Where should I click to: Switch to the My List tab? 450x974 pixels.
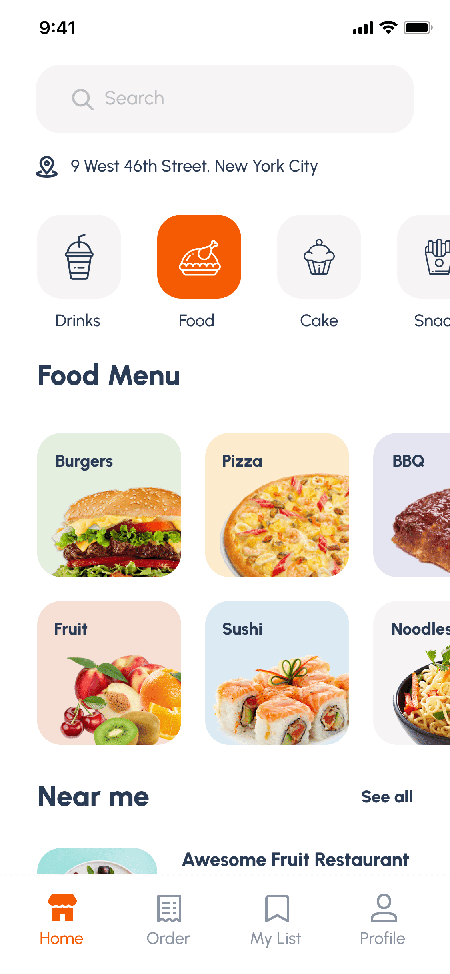coord(276,919)
